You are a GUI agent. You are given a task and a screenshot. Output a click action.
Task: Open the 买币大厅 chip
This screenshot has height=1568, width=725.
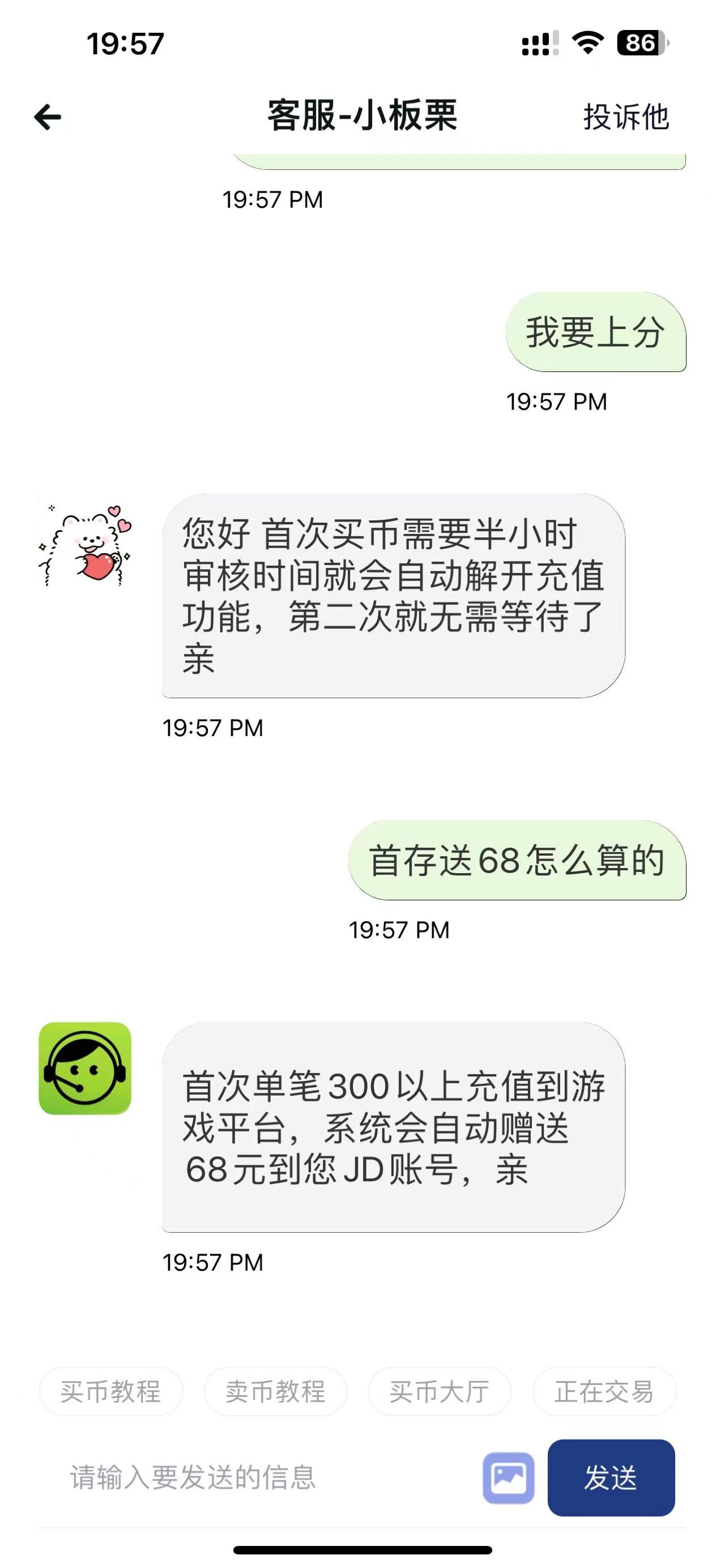point(440,1391)
